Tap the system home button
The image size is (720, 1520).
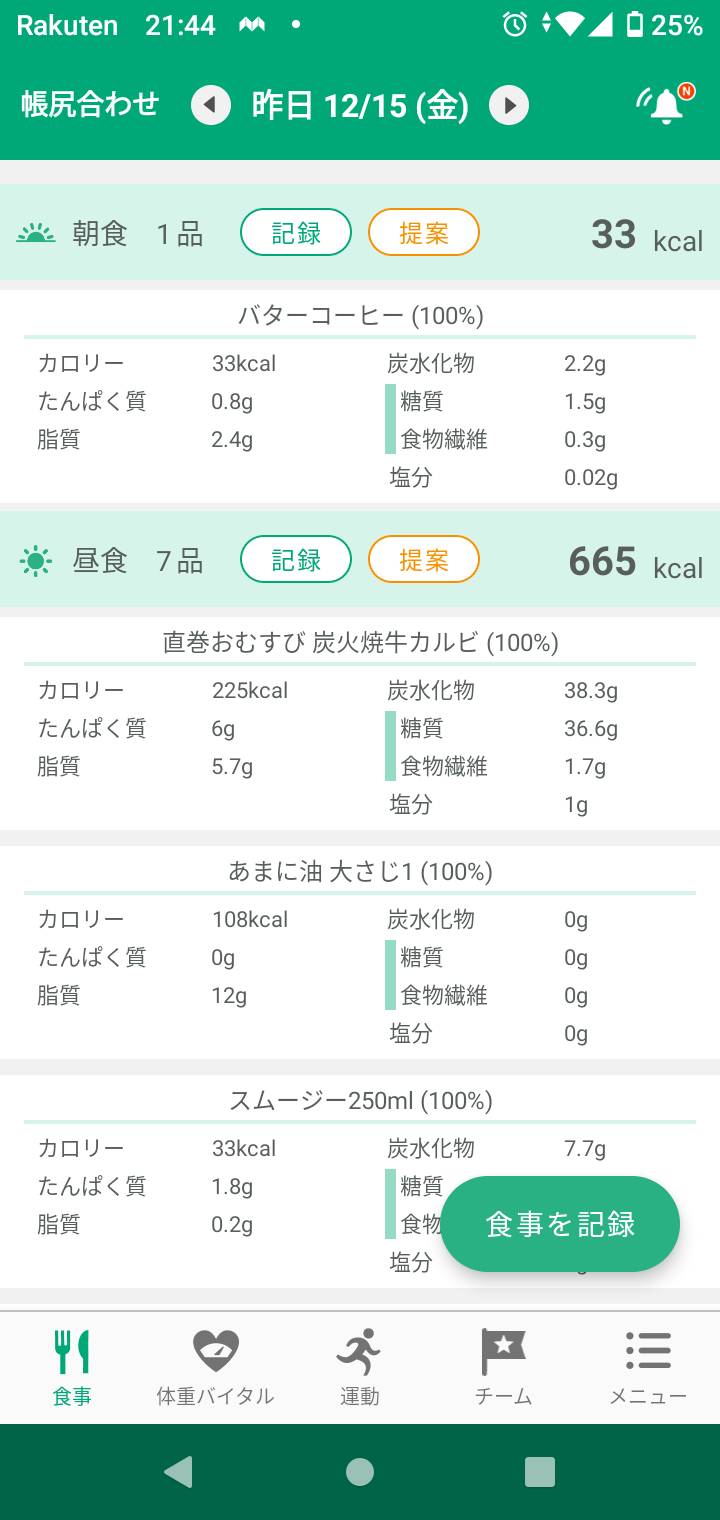coord(360,1472)
